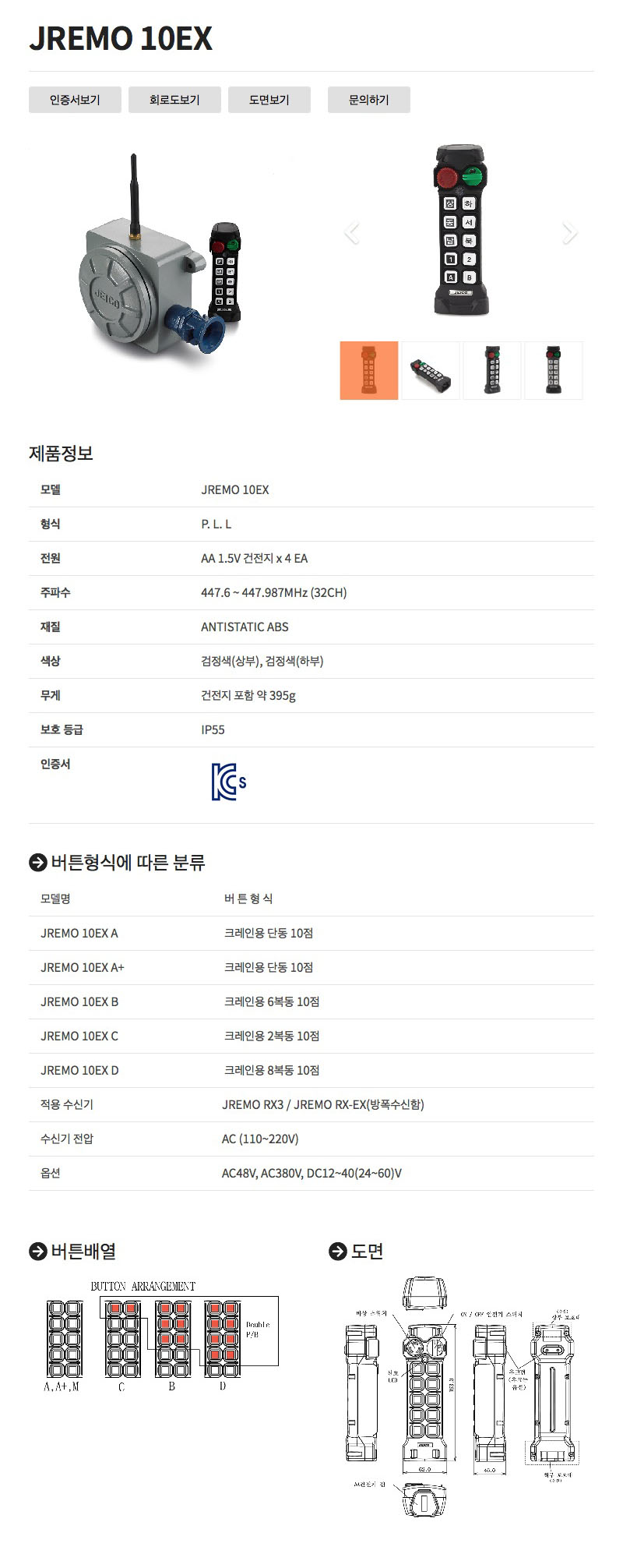The height and width of the screenshot is (1568, 623).
Task: Select the fourth remote thumbnail
Action: 554,370
